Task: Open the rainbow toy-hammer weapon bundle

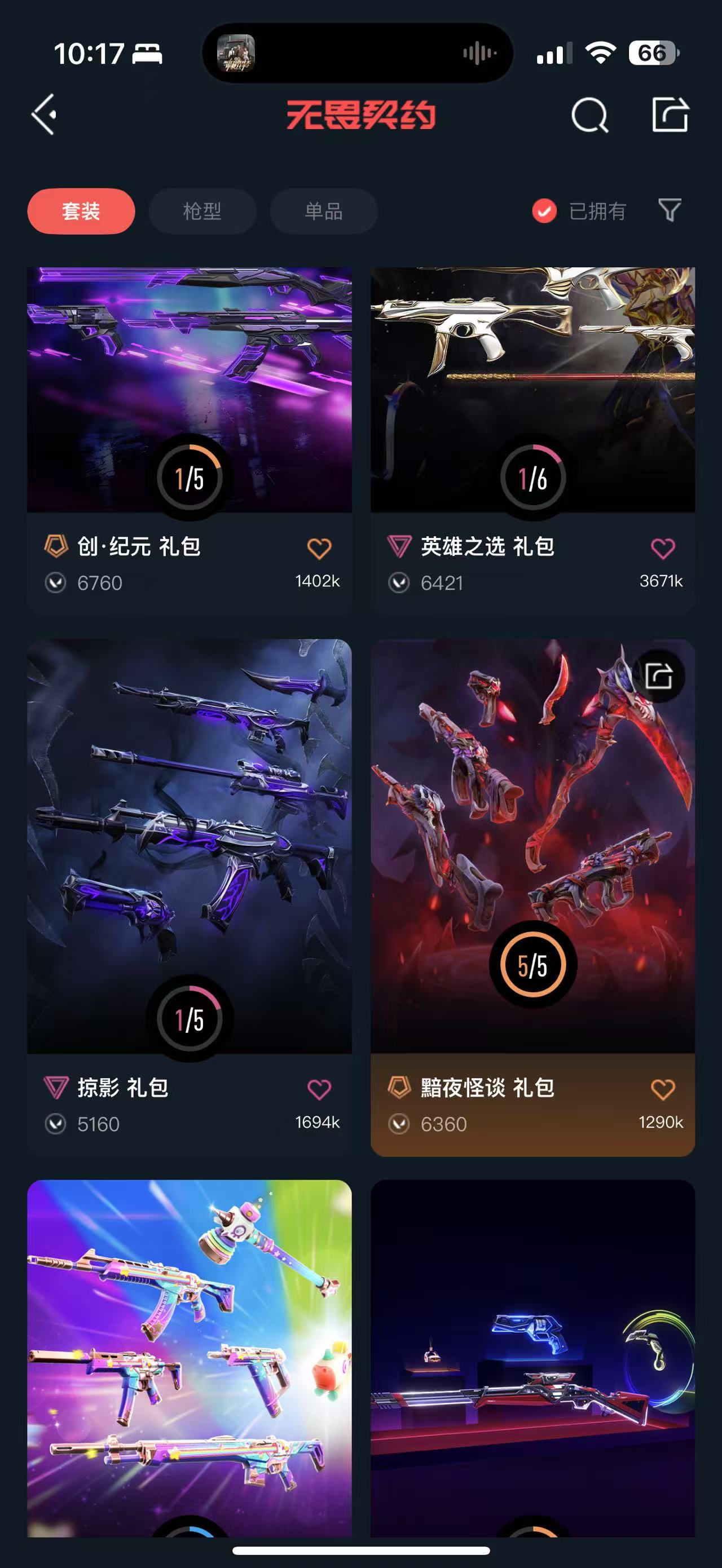Action: tap(190, 1357)
